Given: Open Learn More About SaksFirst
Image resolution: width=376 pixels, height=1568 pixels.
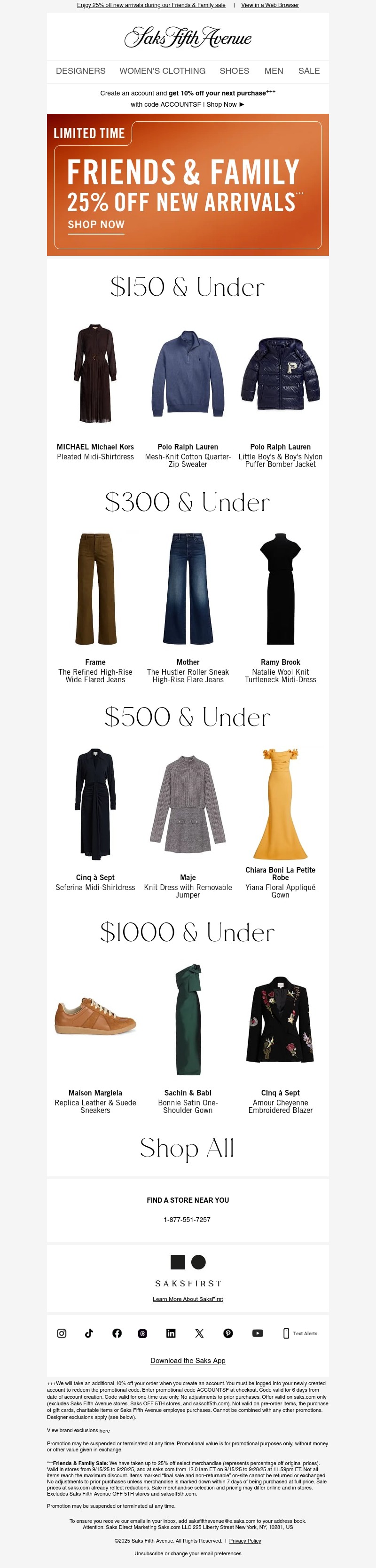Looking at the screenshot, I should (x=188, y=1299).
